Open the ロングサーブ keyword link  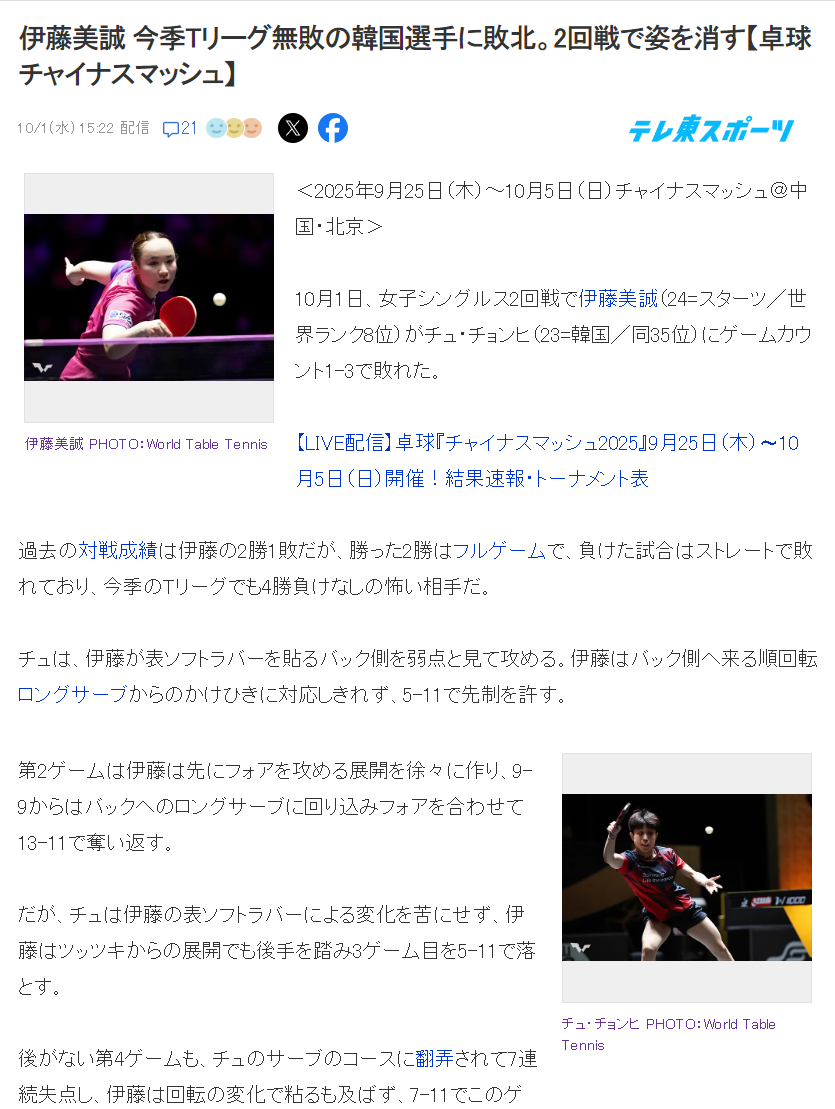72,694
